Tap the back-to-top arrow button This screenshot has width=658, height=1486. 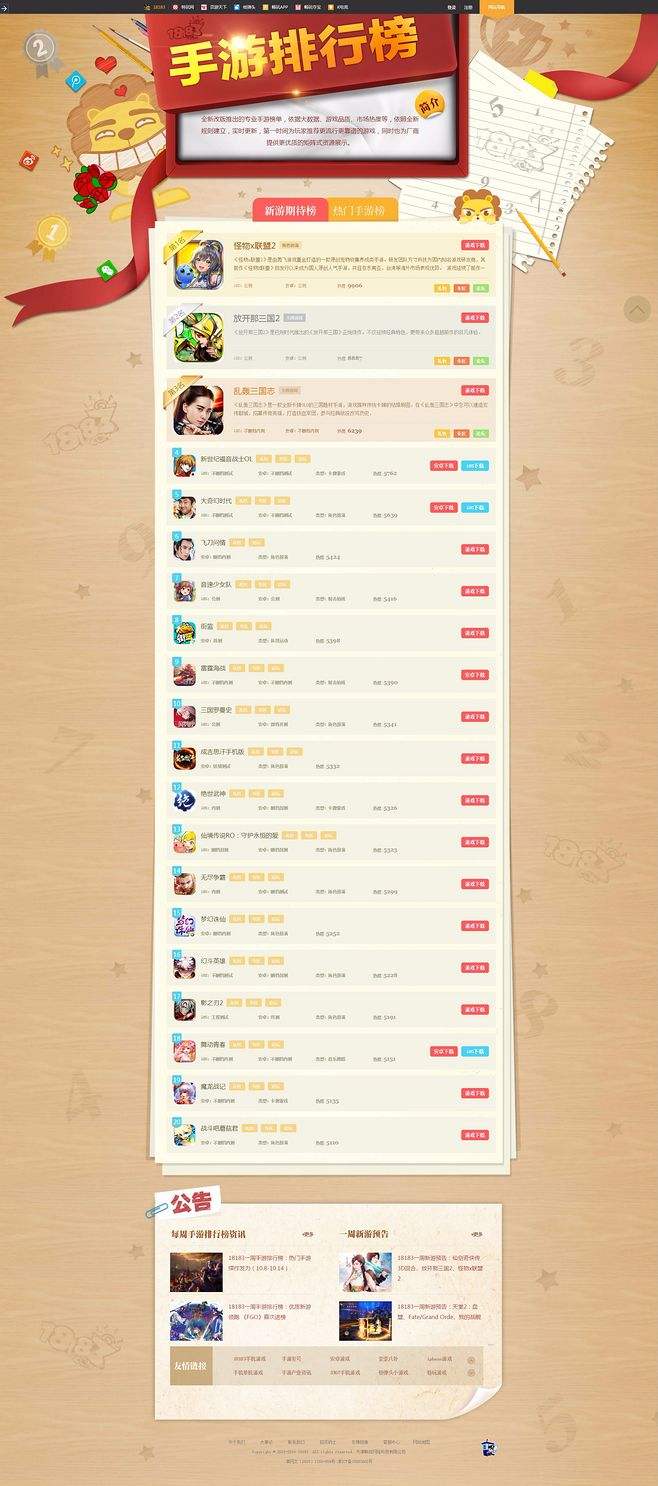pos(637,309)
